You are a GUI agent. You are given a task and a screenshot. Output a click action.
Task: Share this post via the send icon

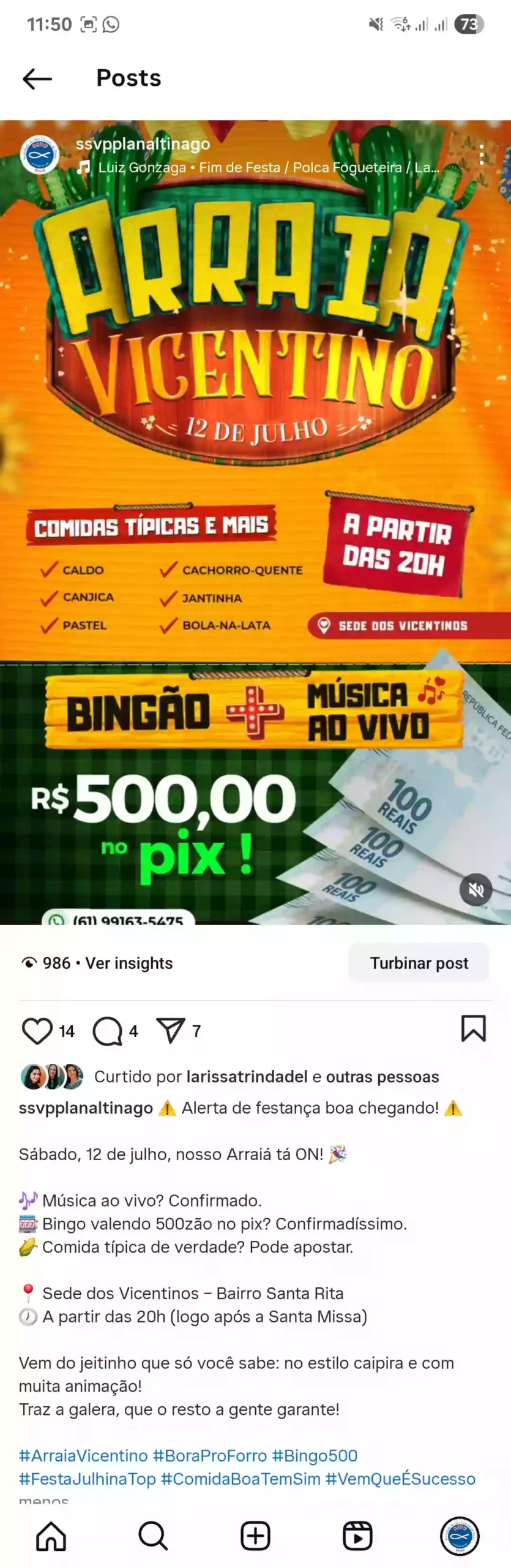(x=171, y=1031)
